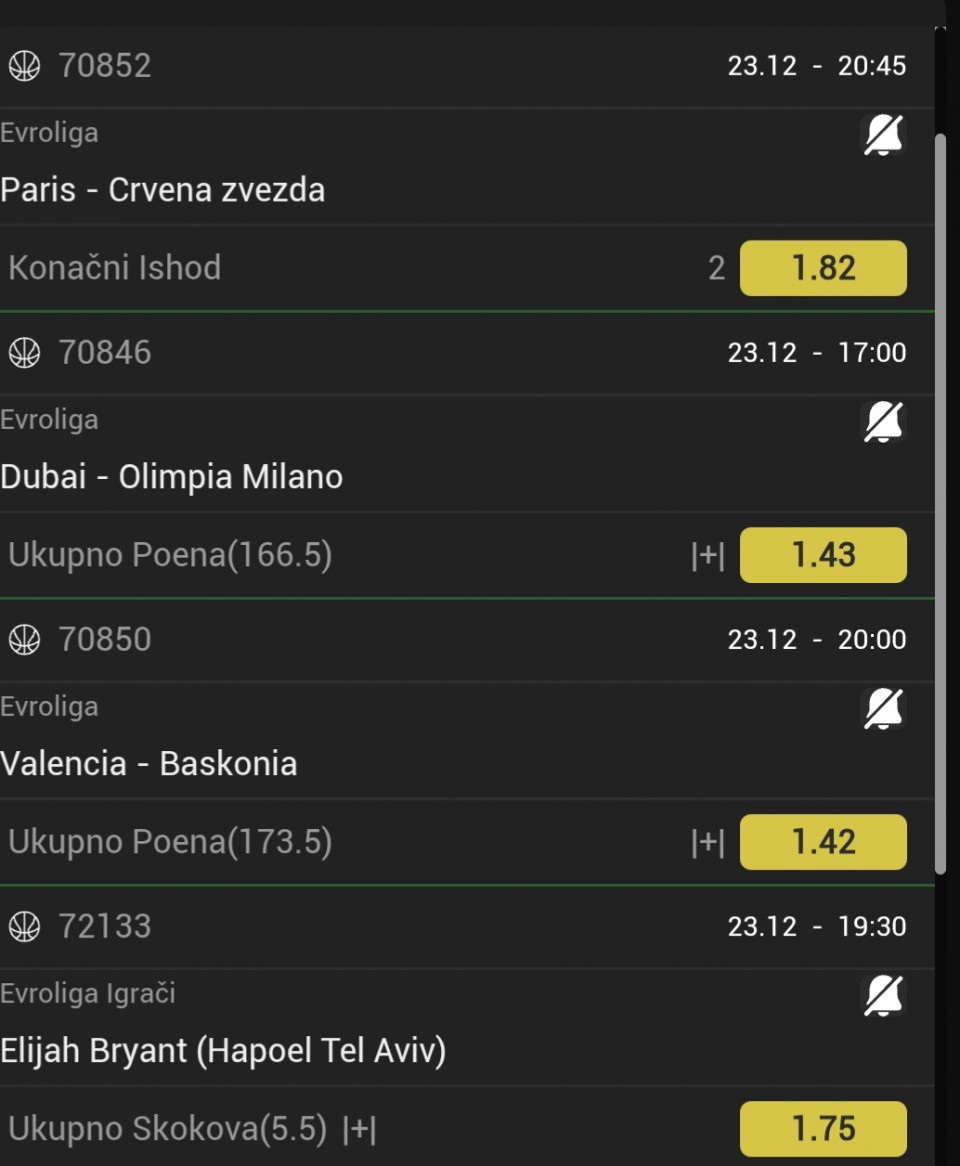960x1166 pixels.
Task: Toggle notification bell for Valencia - Baskonia
Action: (x=883, y=709)
